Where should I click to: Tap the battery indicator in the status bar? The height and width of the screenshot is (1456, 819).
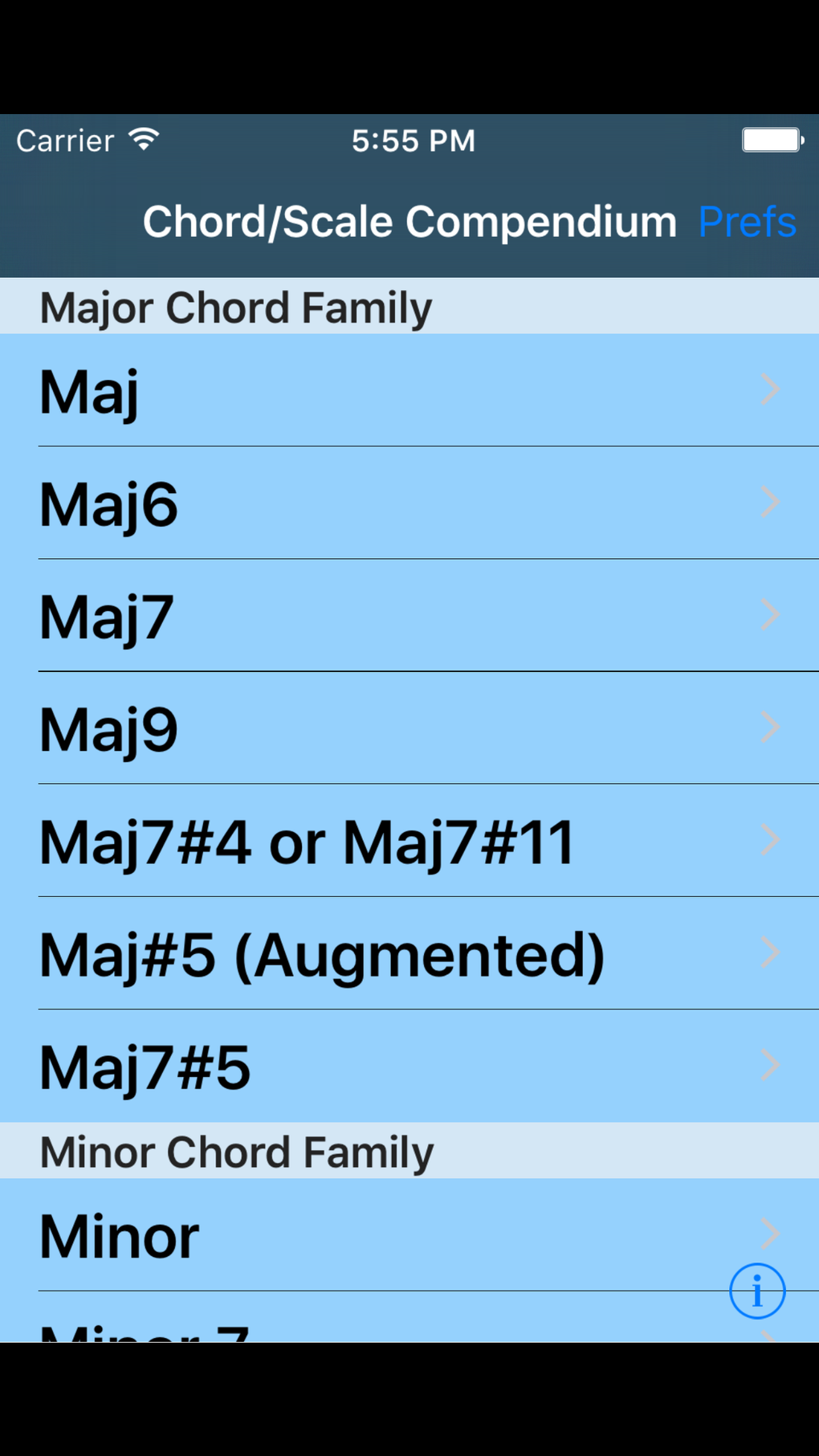point(769,138)
